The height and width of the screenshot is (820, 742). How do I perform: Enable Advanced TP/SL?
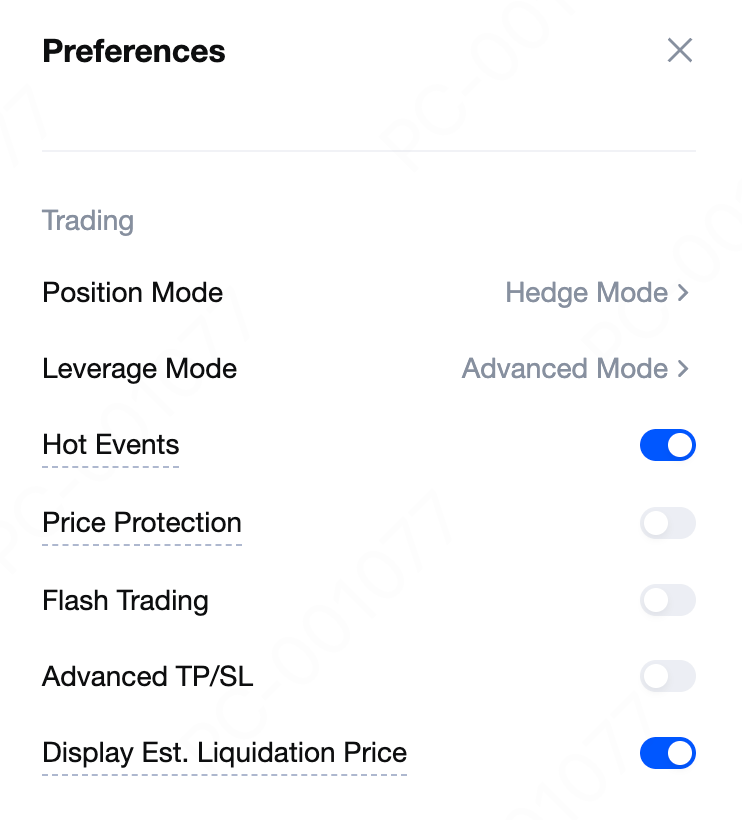pyautogui.click(x=667, y=677)
